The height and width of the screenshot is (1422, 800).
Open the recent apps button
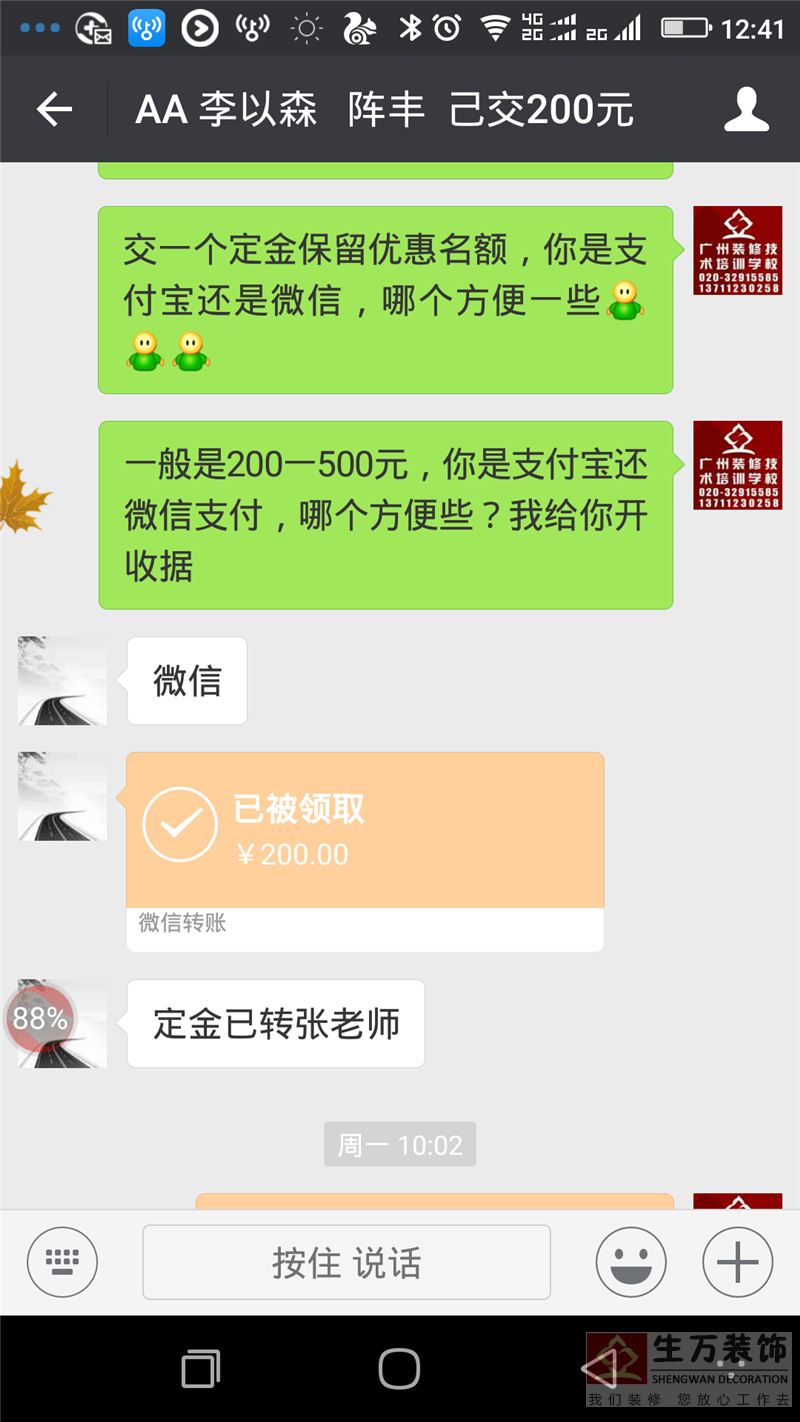pos(200,1368)
